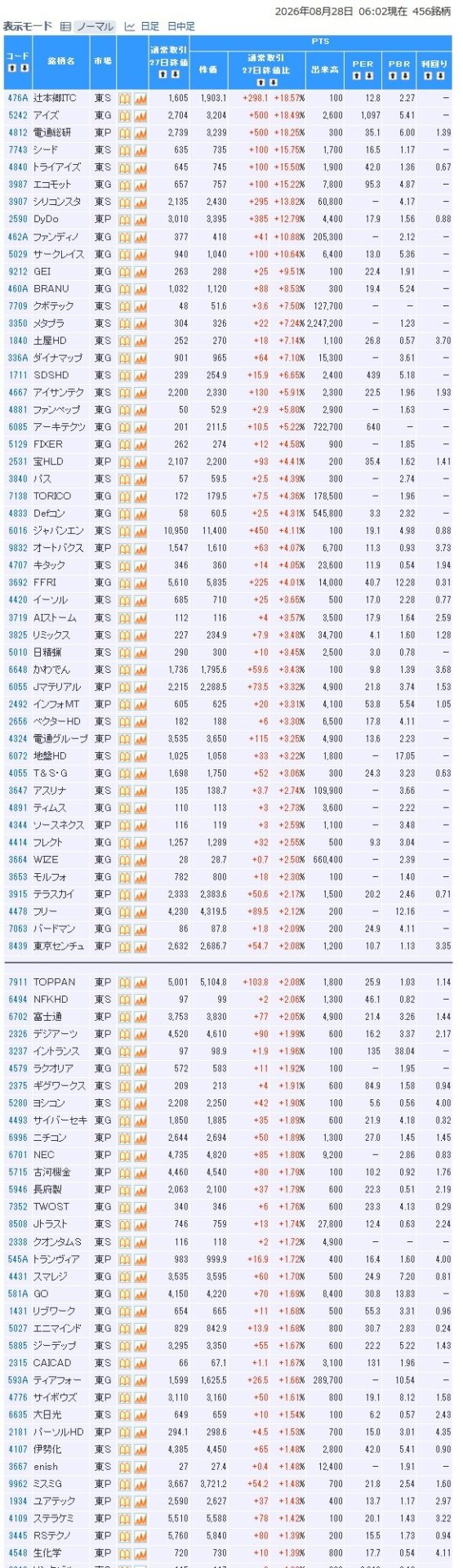Open chart icon for 伊勢化 row

(140, 1450)
